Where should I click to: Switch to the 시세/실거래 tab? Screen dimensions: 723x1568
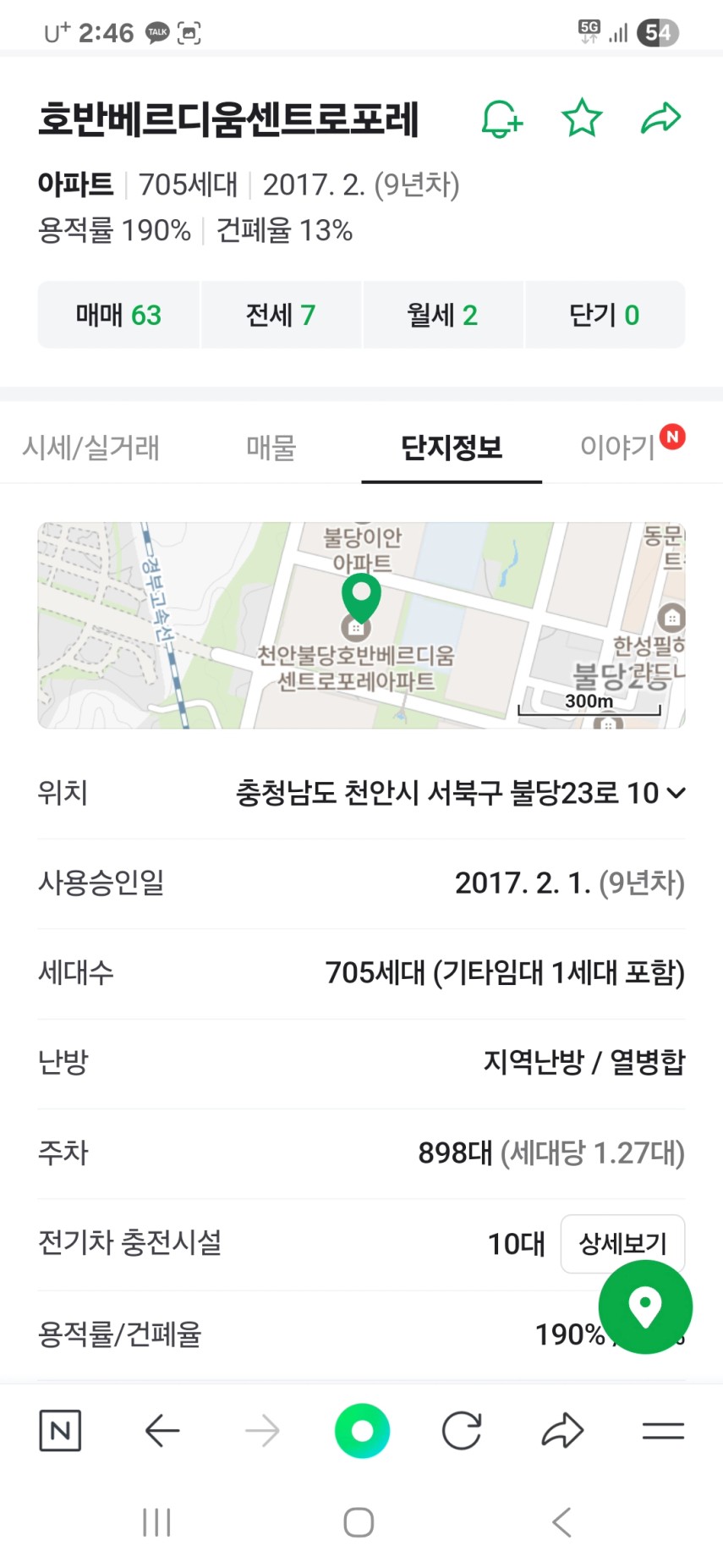[90, 447]
